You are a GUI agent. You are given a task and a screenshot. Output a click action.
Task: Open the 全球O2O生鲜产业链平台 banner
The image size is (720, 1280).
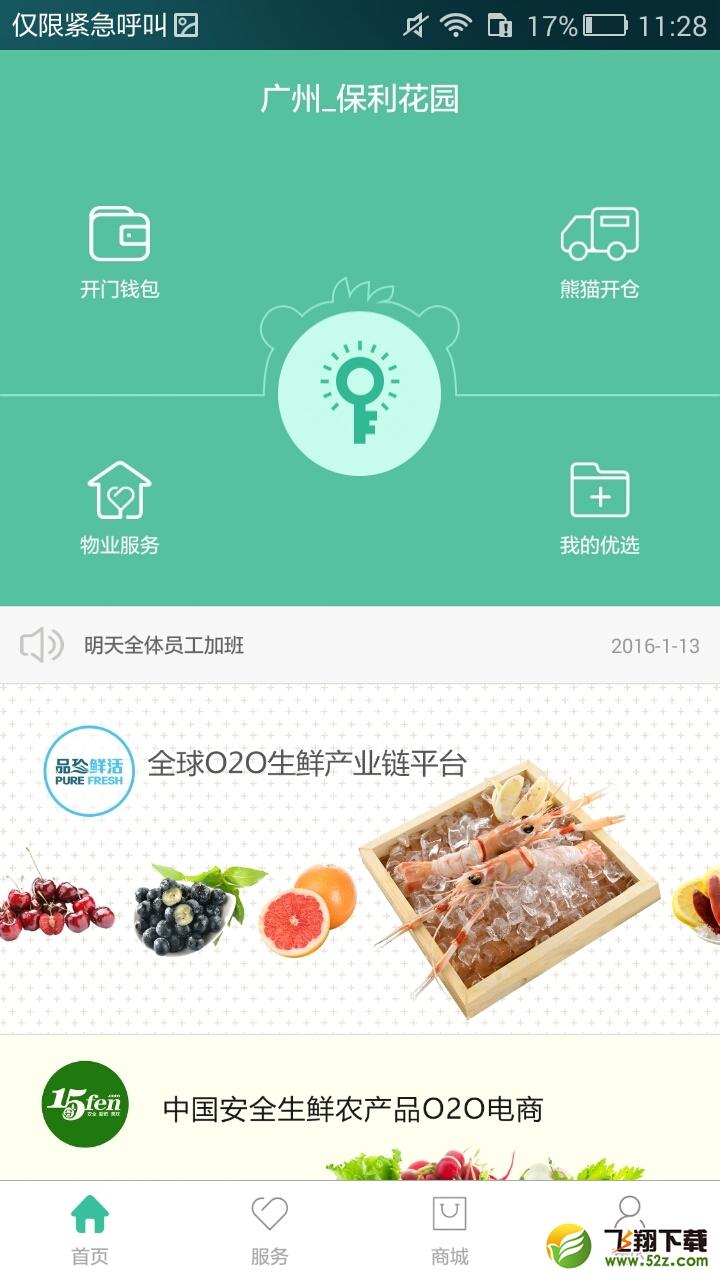pos(360,858)
